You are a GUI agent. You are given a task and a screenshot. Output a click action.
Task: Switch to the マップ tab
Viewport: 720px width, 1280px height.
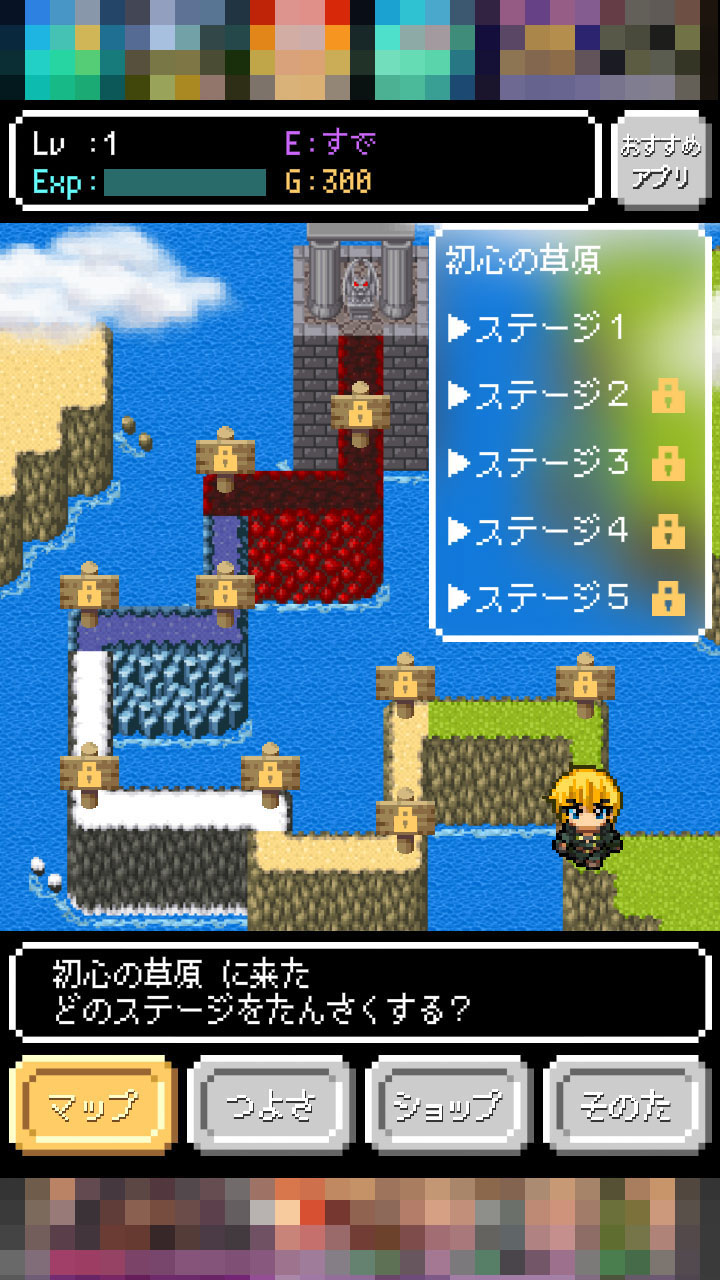93,1106
